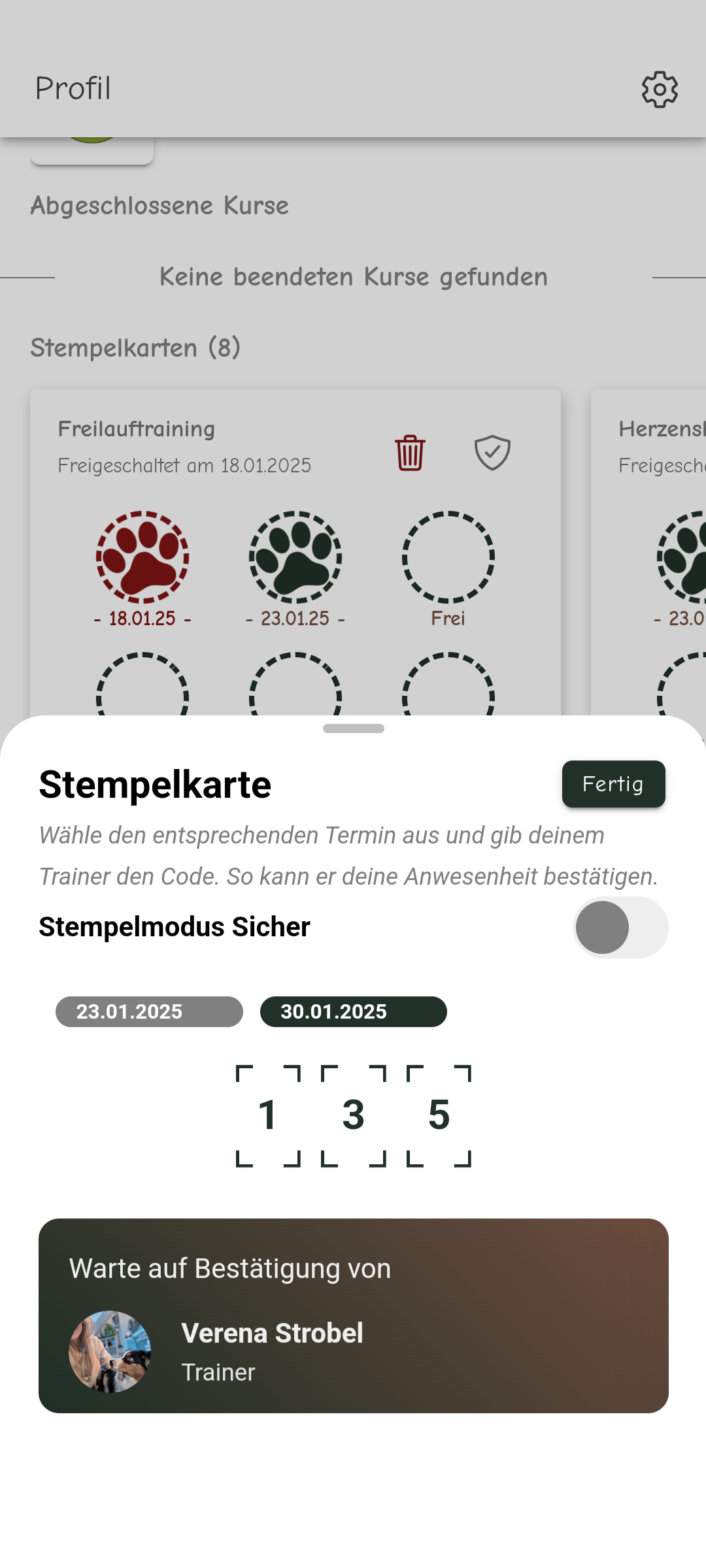Deselect the 30.01.2025 date chip
The width and height of the screenshot is (706, 1568).
(x=353, y=1011)
